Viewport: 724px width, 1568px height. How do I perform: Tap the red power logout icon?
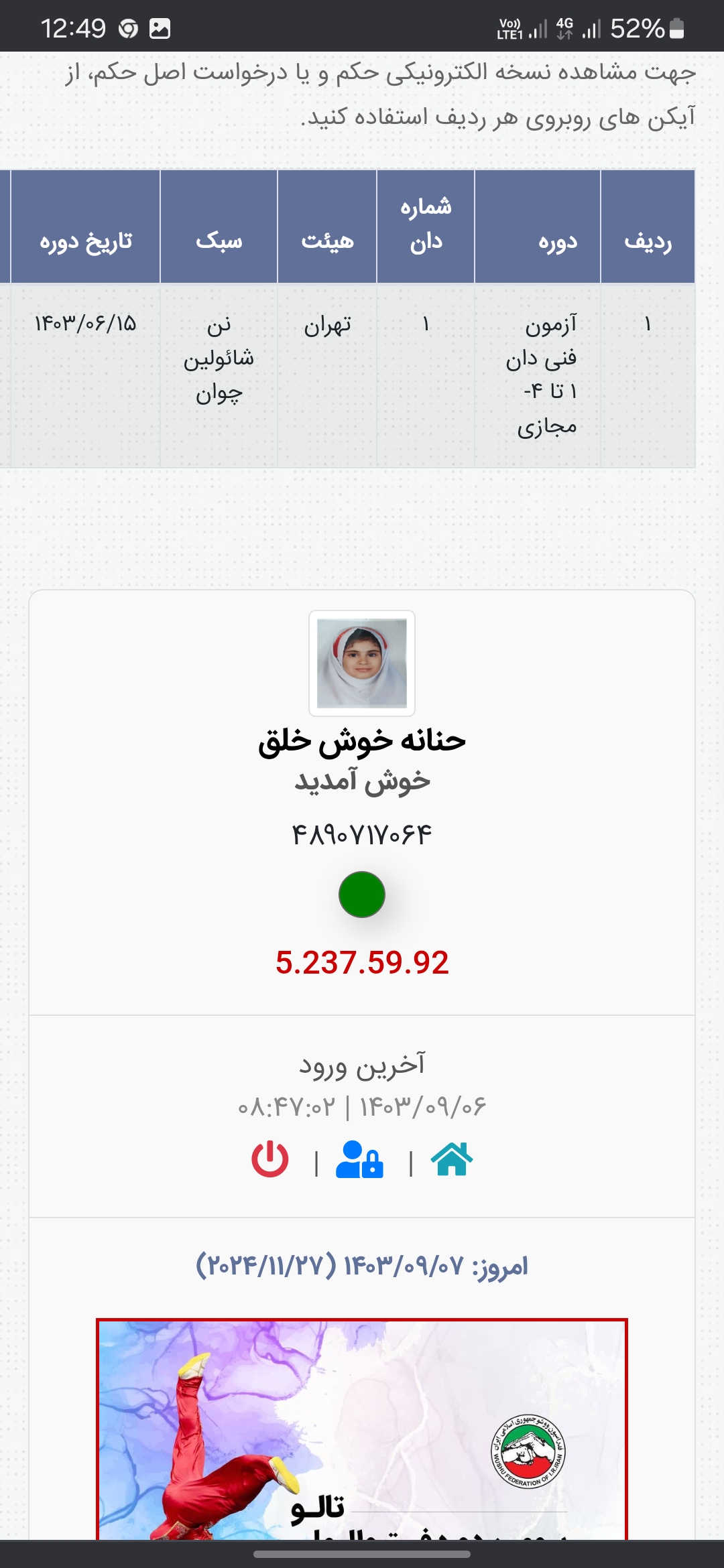click(269, 1160)
